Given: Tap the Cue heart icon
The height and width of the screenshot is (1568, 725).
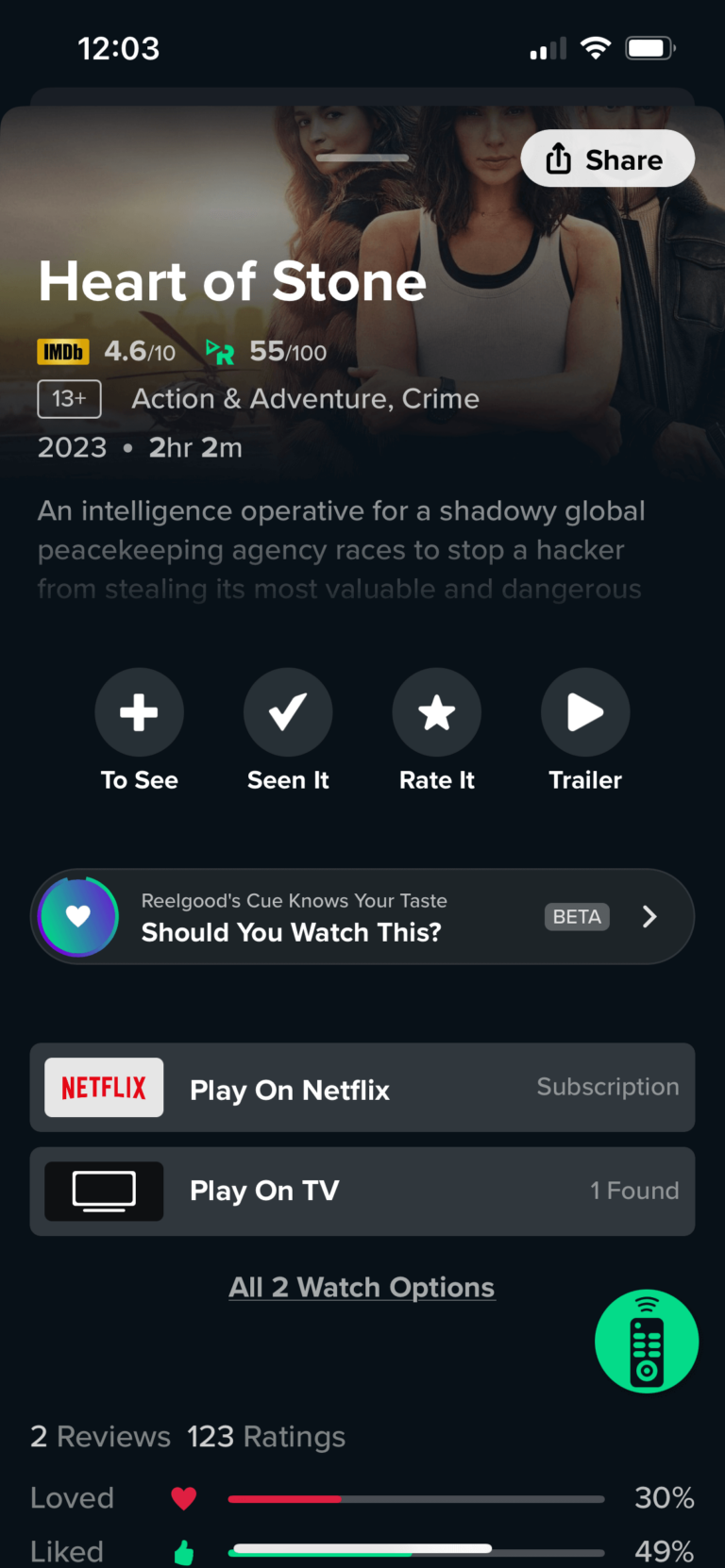Looking at the screenshot, I should coord(78,916).
